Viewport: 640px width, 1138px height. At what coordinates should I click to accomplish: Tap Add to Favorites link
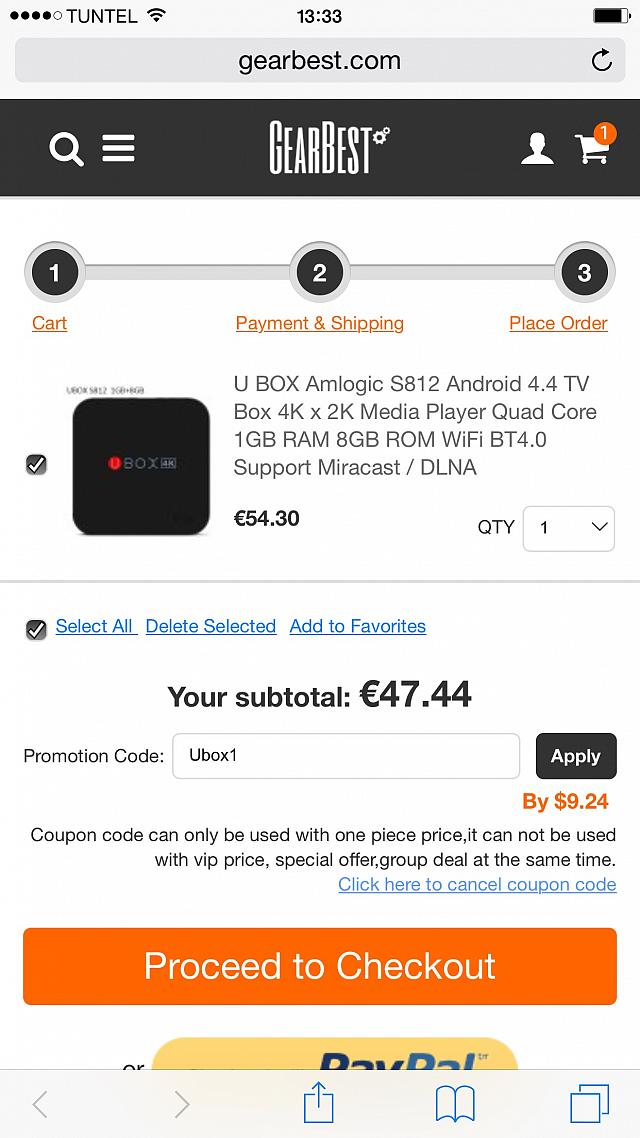[x=357, y=626]
